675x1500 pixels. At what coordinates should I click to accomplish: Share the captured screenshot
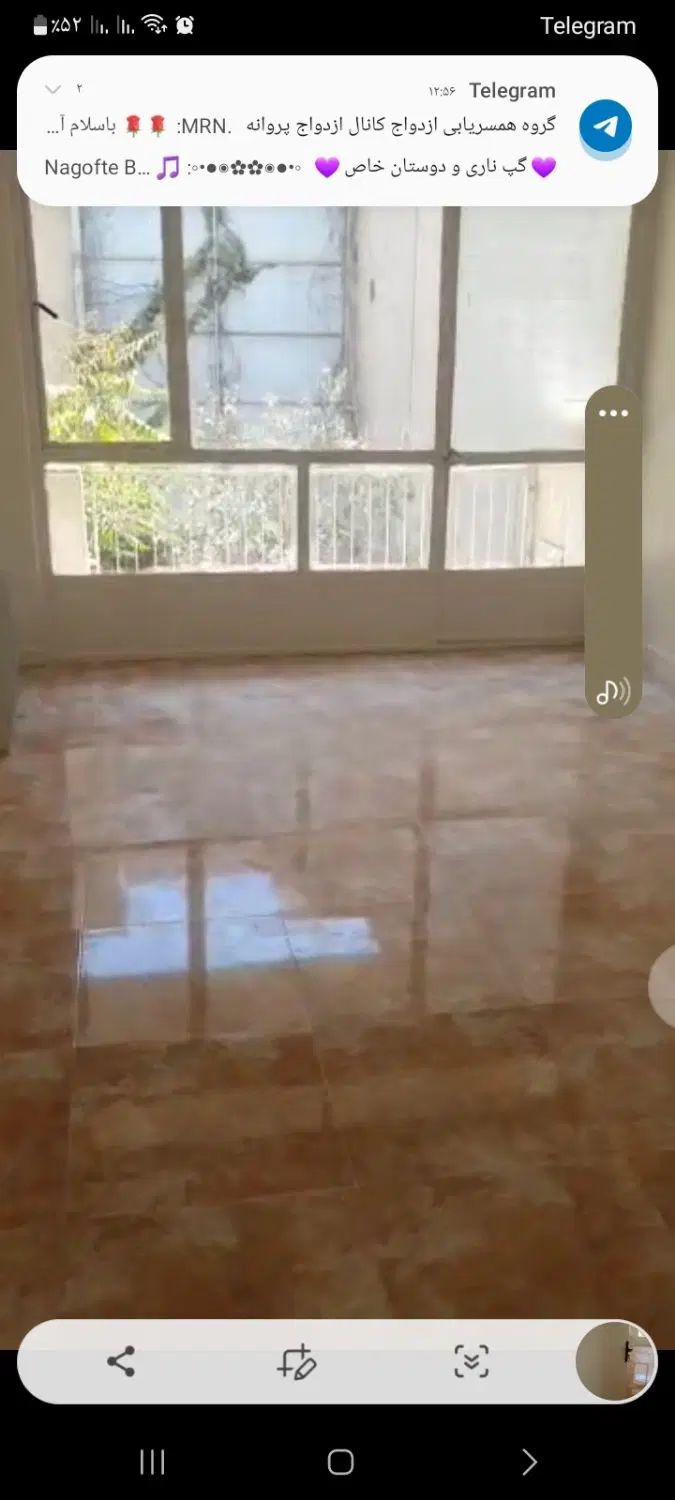click(x=121, y=1361)
